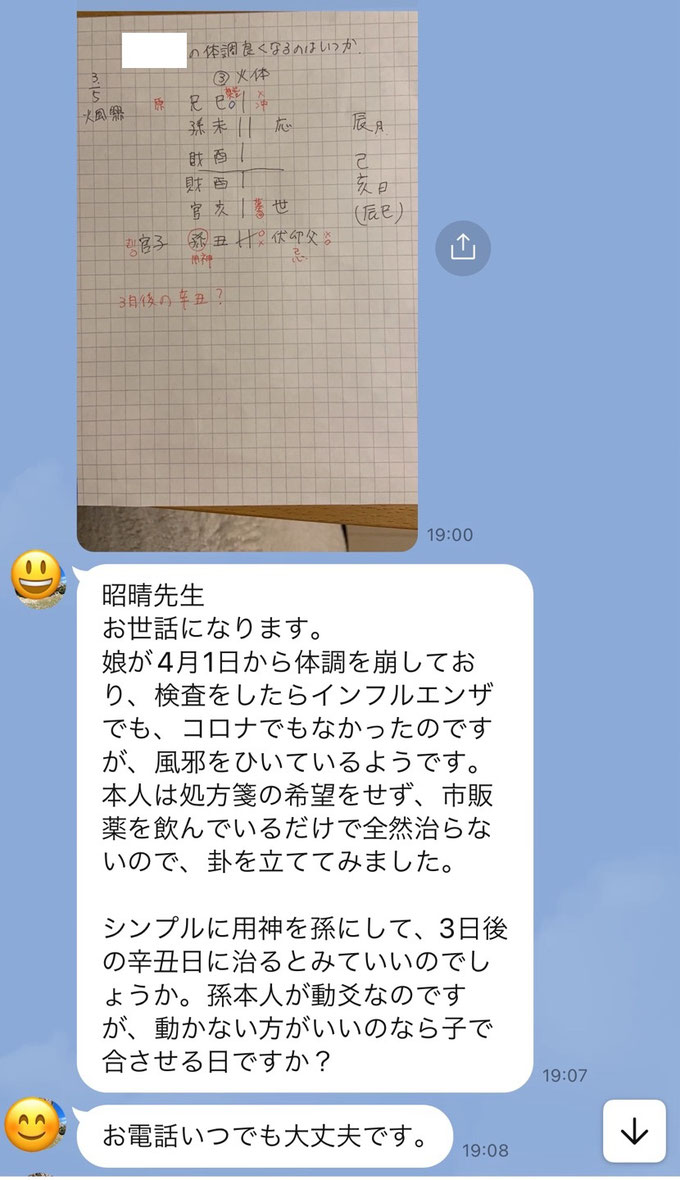Jump to latest messages with down arrow
This screenshot has height=1180, width=680.
click(634, 1131)
